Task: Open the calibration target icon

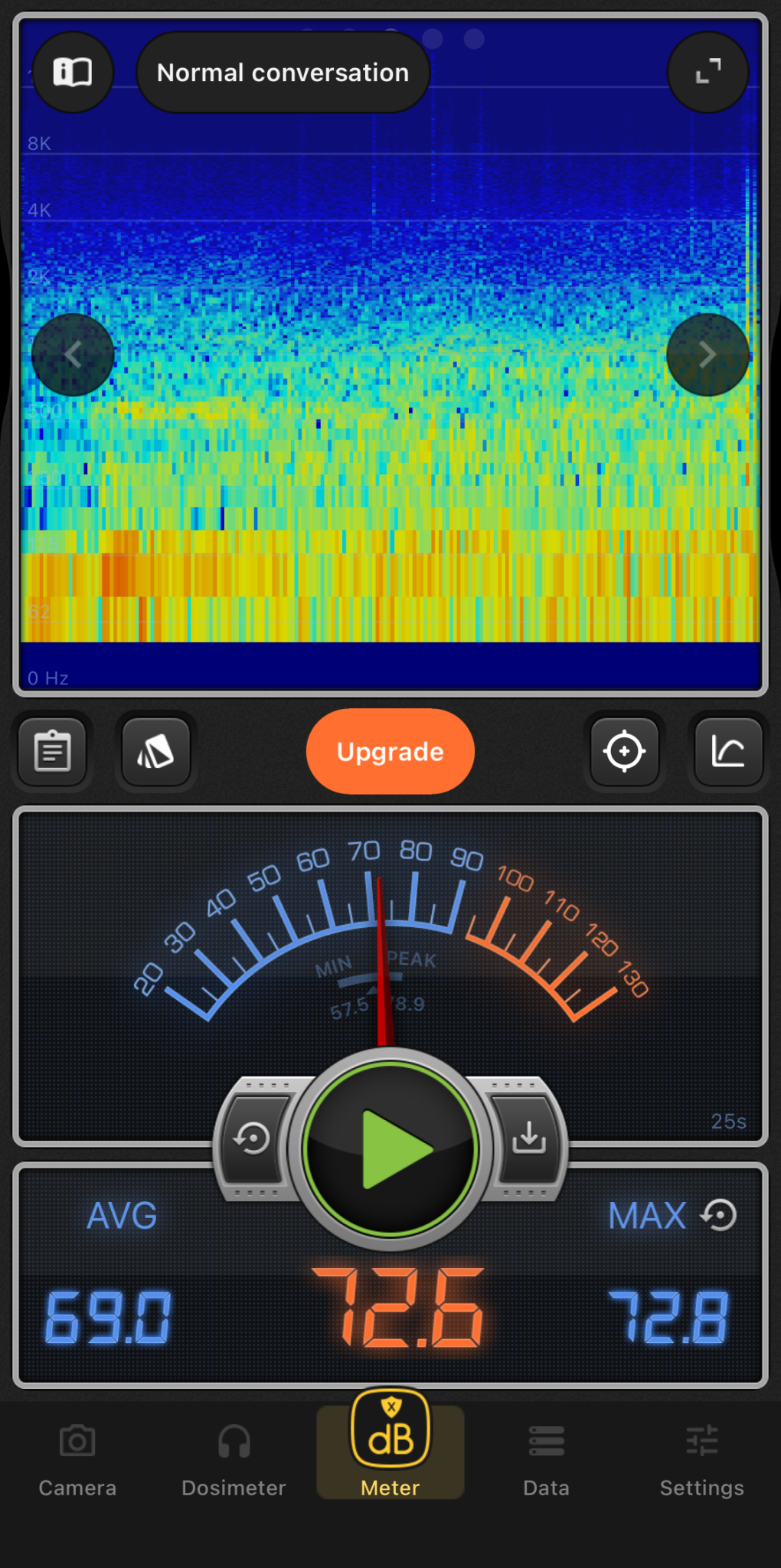Action: 624,751
